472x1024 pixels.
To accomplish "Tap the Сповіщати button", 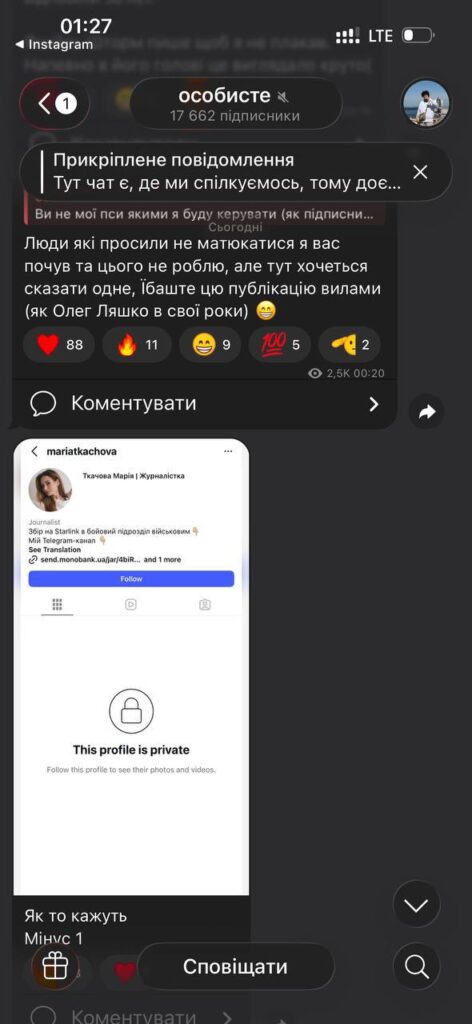I will point(235,967).
